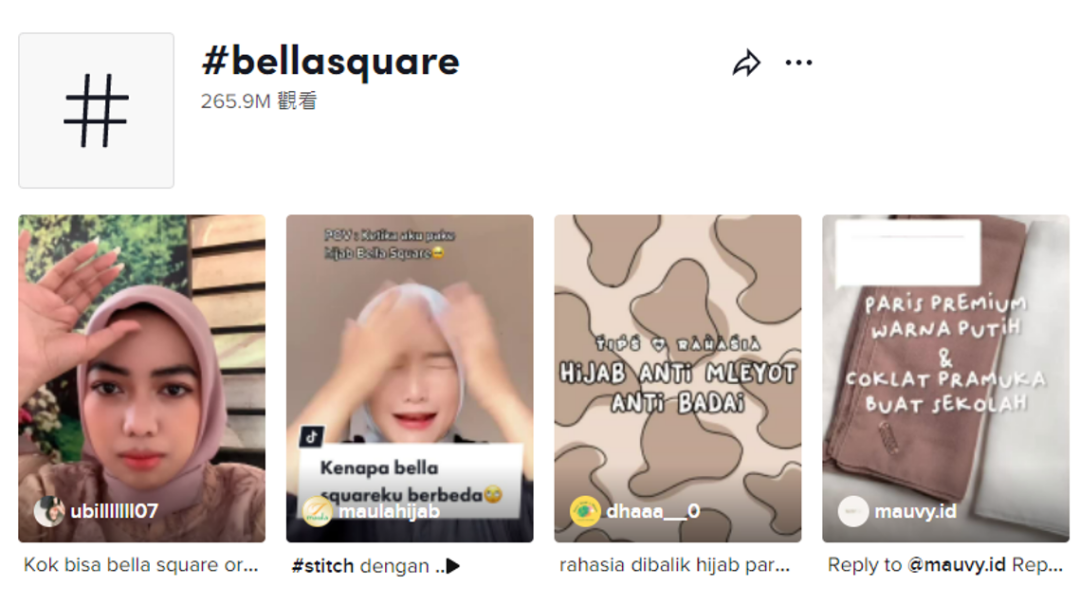Share the #bellasquare hashtag page
Image resolution: width=1080 pixels, height=605 pixels.
point(746,64)
